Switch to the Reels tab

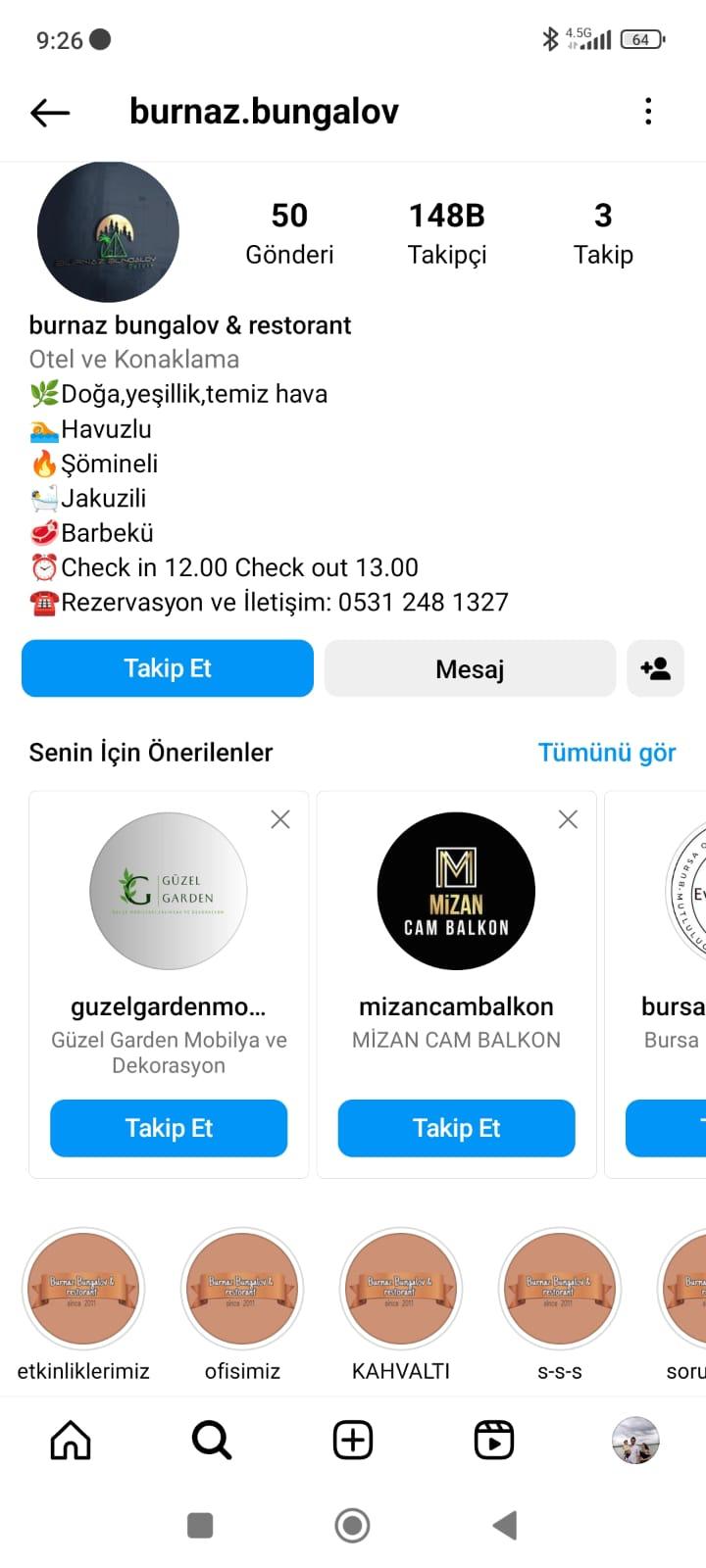coord(494,1441)
